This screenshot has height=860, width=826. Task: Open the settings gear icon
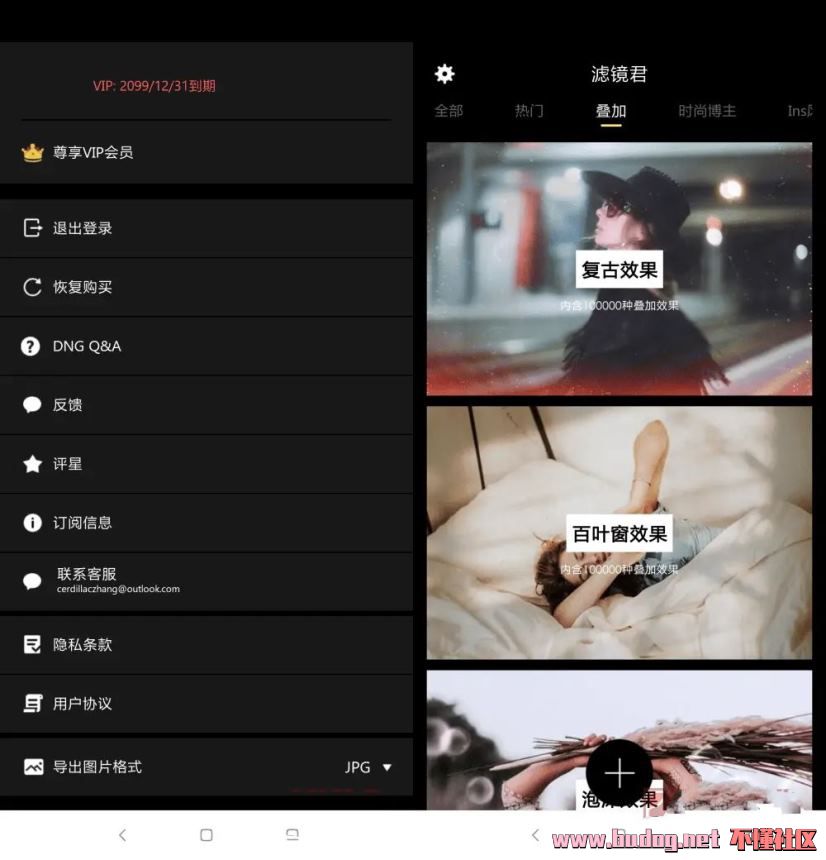click(x=445, y=74)
